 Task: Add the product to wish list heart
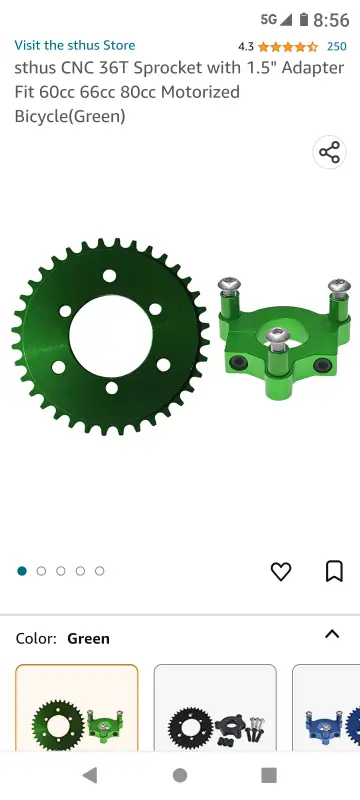click(x=281, y=571)
